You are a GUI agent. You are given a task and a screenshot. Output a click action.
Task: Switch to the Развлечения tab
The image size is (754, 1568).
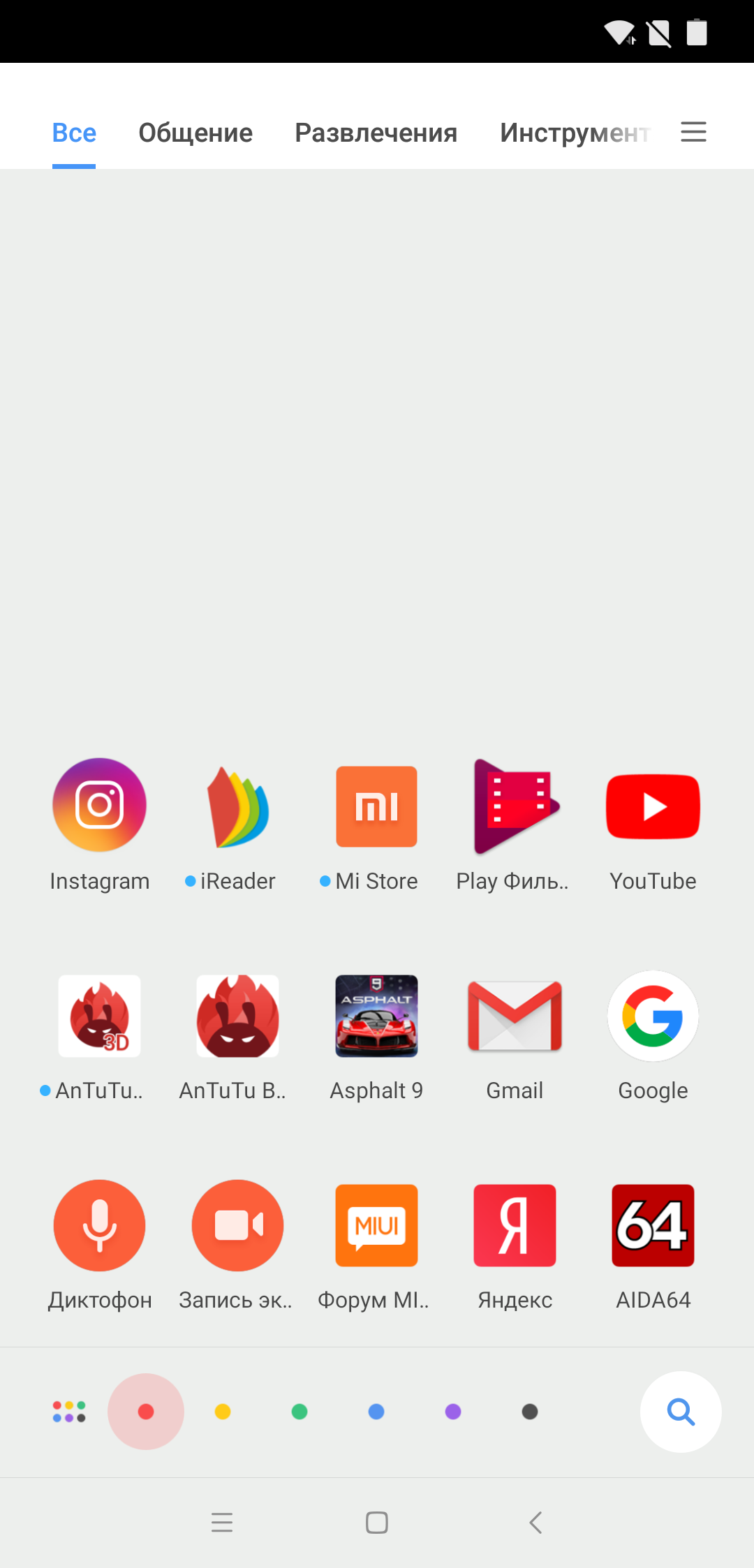pyautogui.click(x=376, y=133)
